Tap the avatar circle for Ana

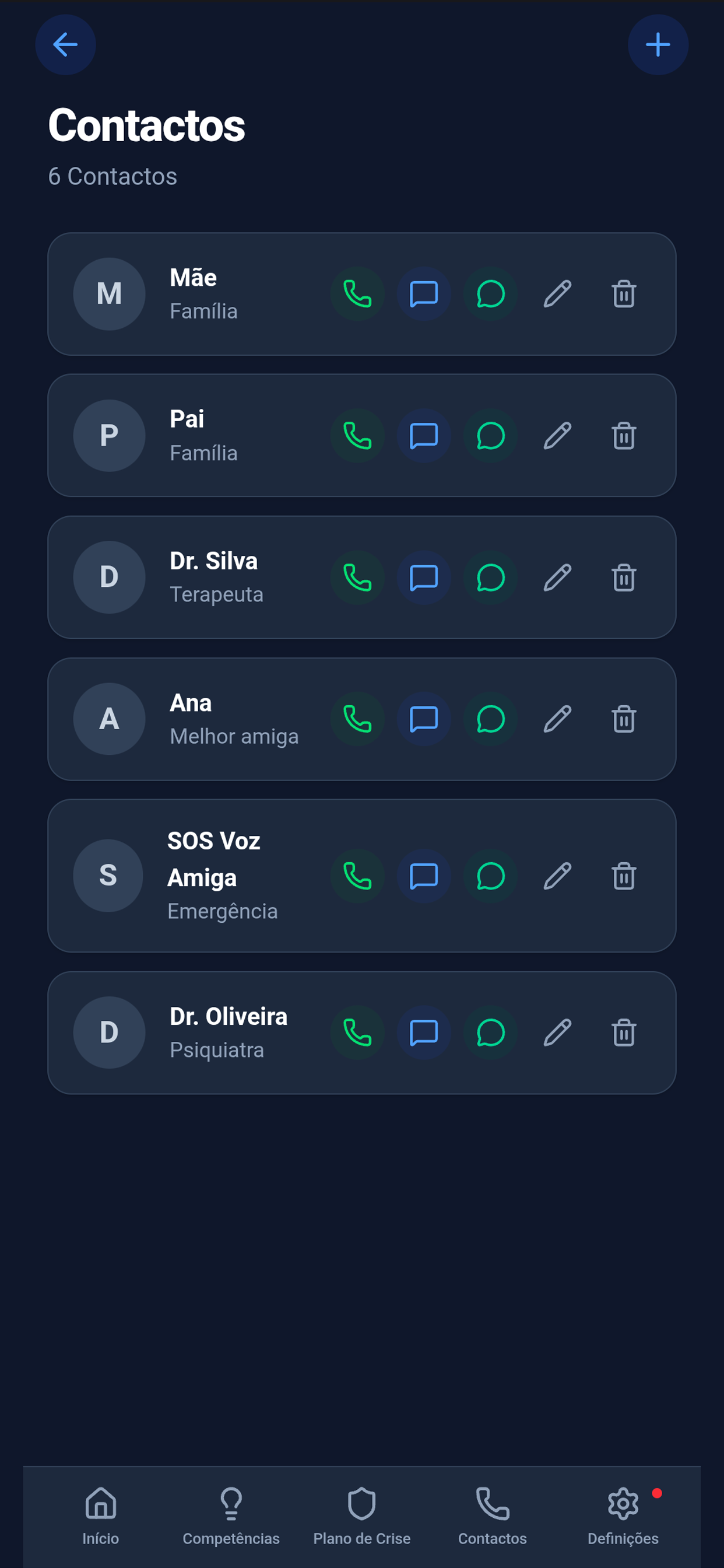click(x=108, y=719)
